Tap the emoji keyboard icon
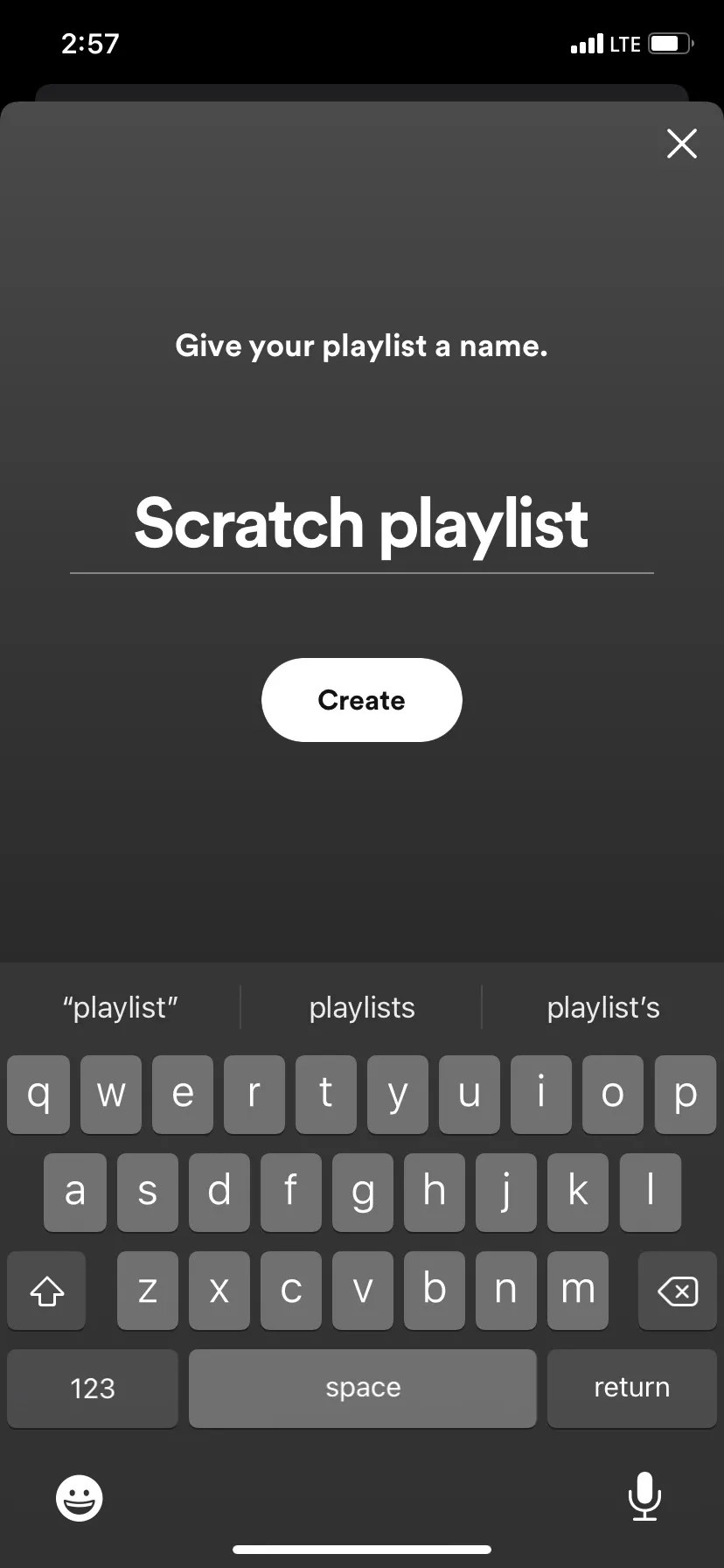724x1568 pixels. point(78,1497)
